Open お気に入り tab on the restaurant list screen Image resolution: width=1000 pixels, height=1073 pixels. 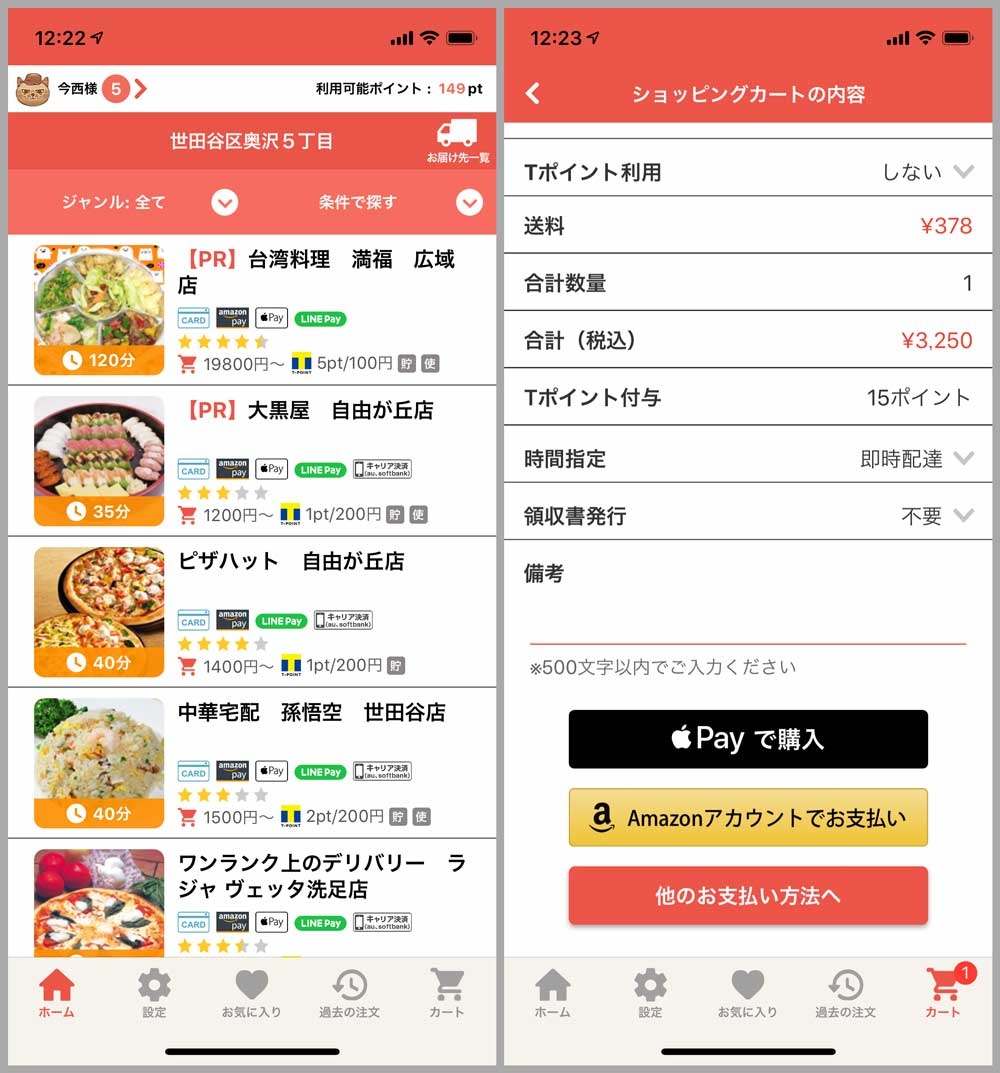pyautogui.click(x=251, y=994)
